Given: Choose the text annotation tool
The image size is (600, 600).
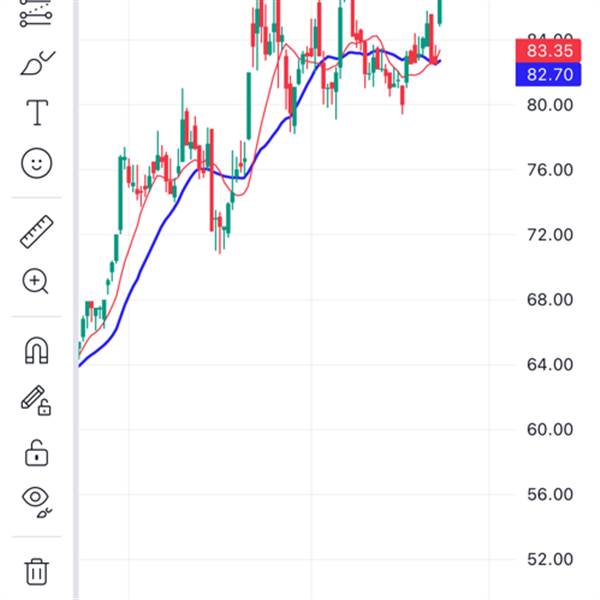Looking at the screenshot, I should [36, 113].
